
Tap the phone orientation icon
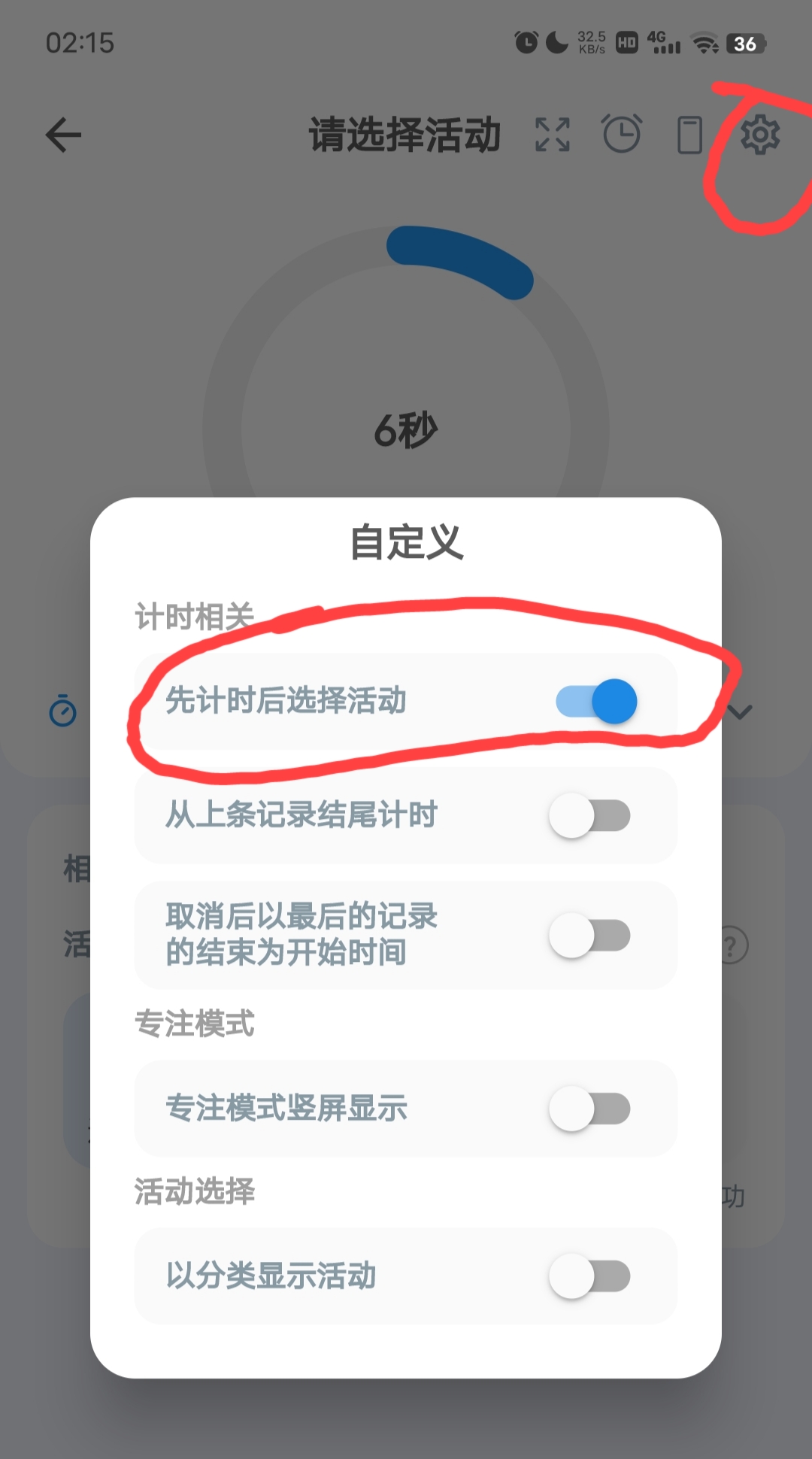click(689, 135)
